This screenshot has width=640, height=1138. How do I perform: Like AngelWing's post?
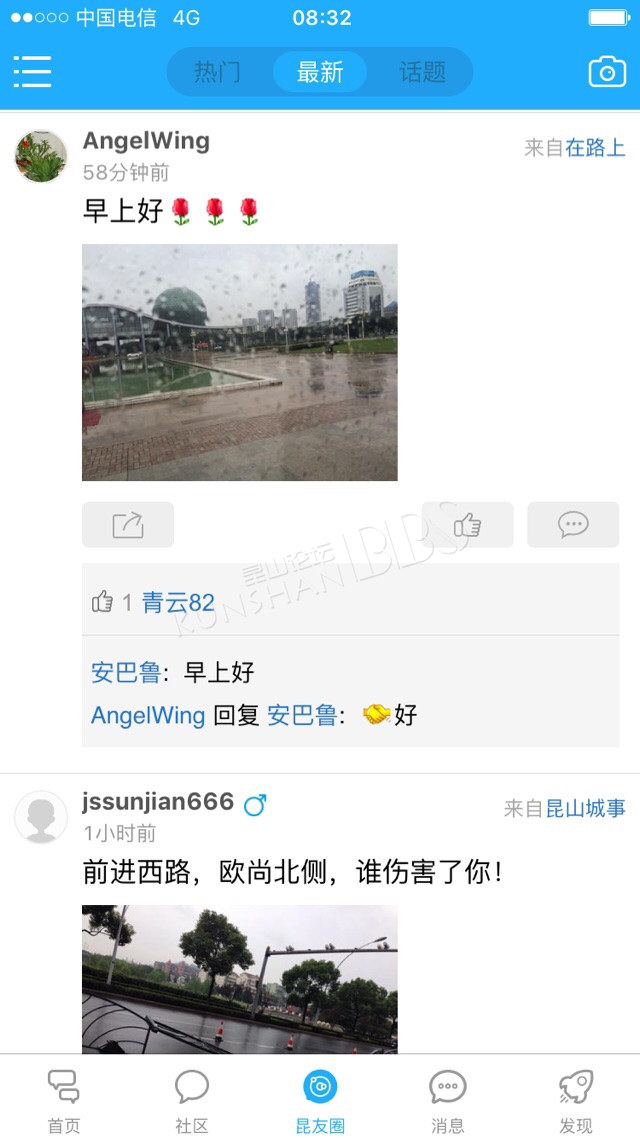467,525
